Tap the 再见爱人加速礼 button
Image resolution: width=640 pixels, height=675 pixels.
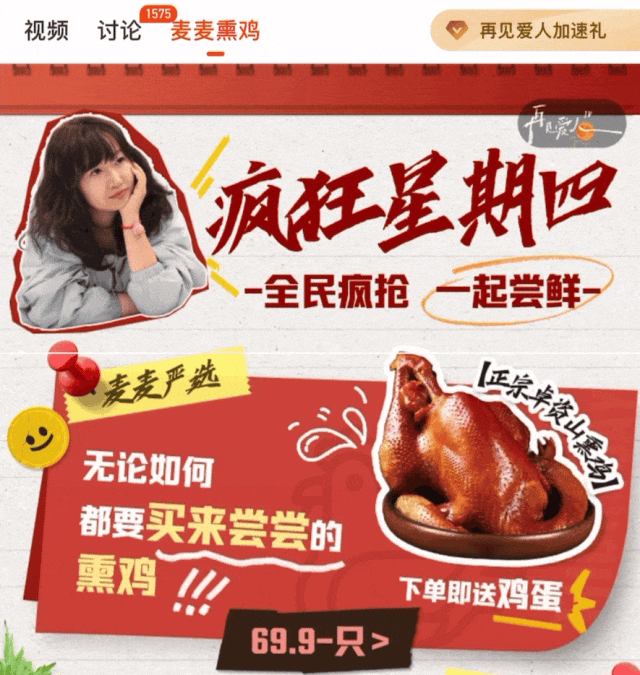[x=534, y=31]
